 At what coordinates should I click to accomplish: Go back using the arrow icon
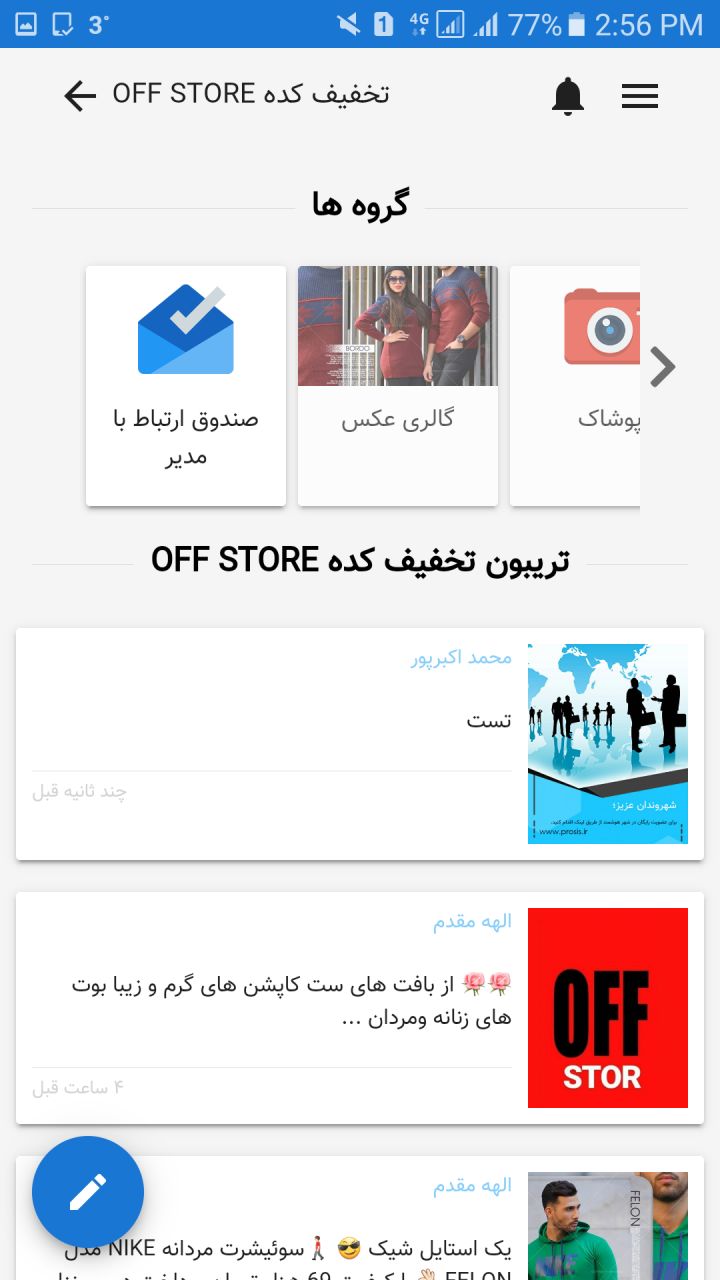tap(80, 96)
